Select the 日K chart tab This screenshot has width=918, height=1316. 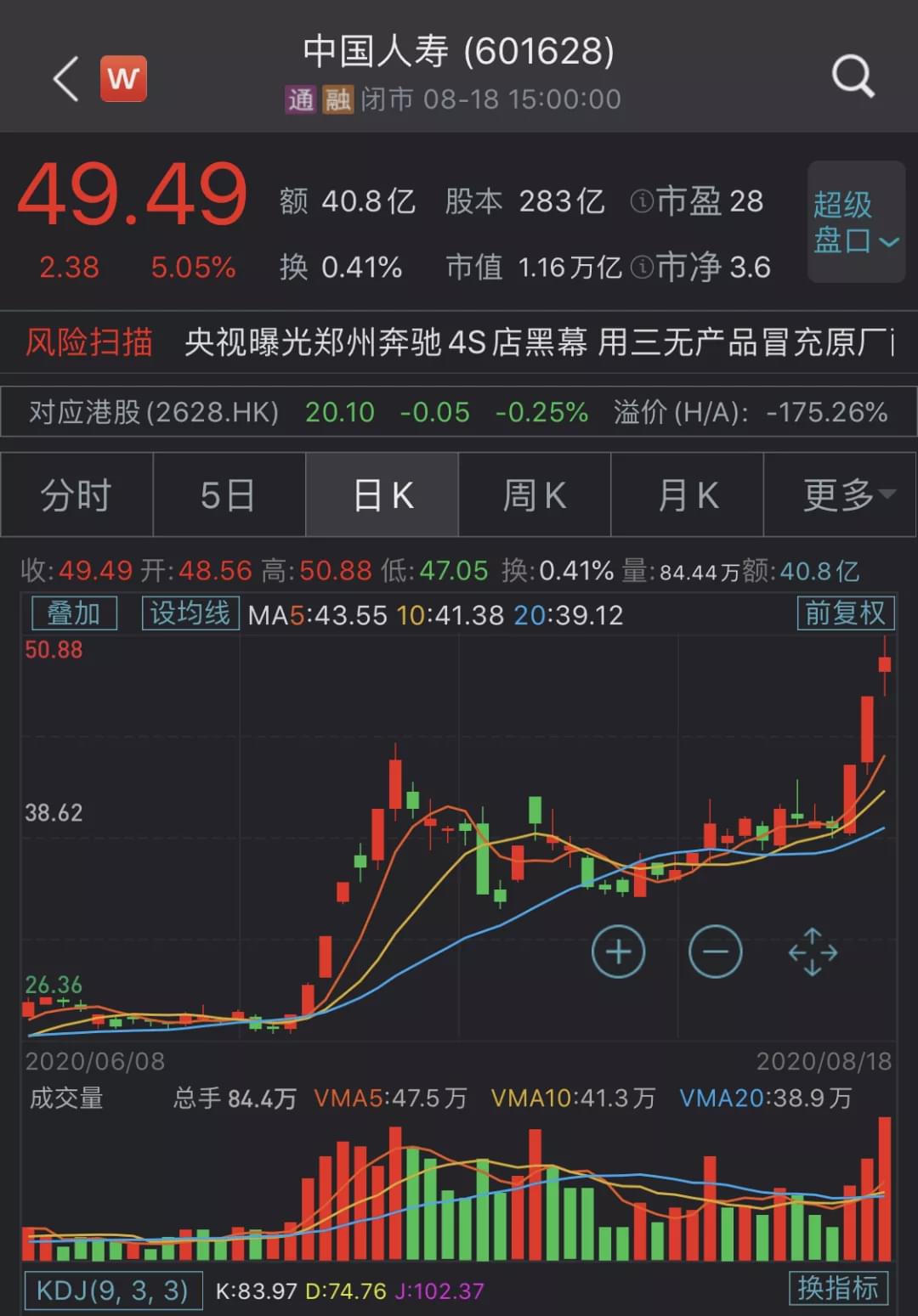[x=382, y=495]
